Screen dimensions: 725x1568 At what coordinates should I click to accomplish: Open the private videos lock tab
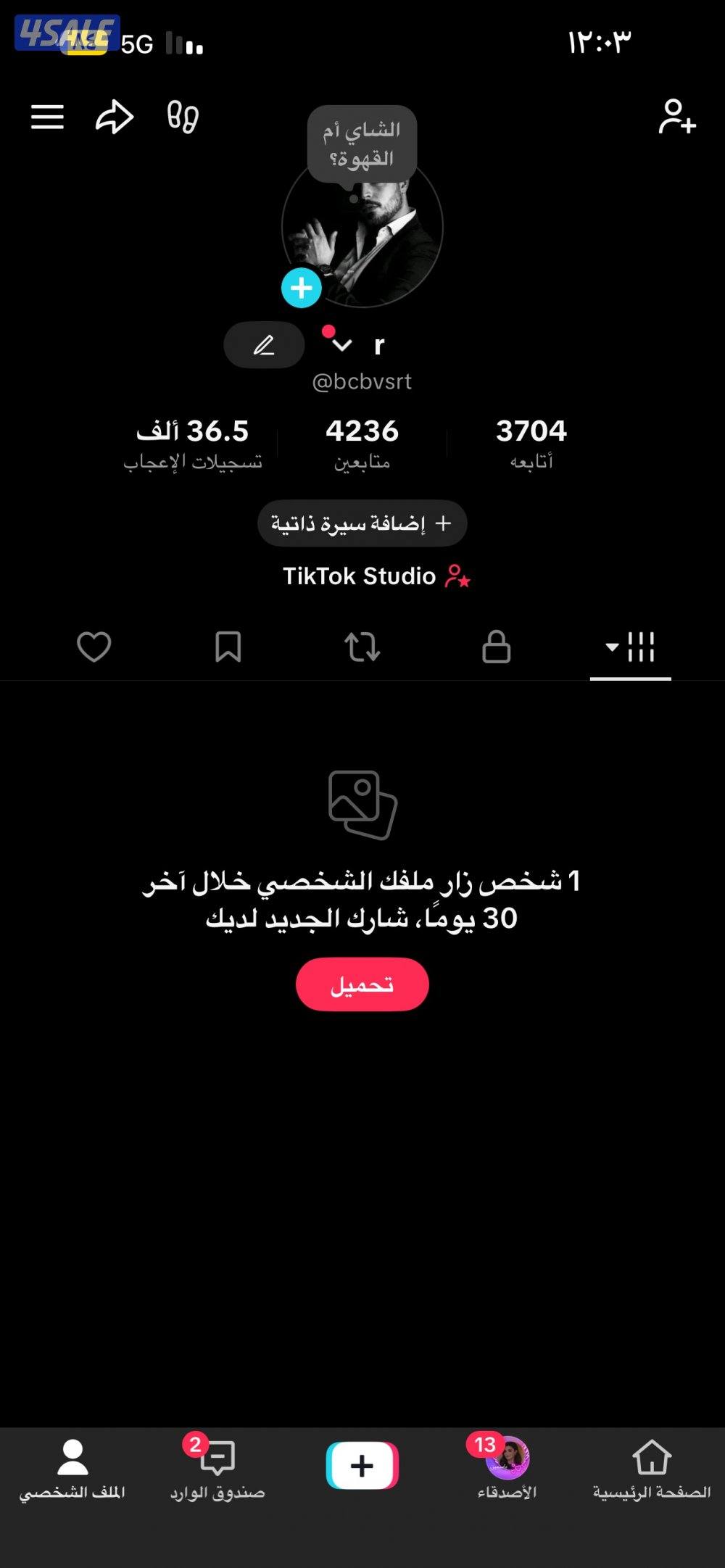coord(497,647)
